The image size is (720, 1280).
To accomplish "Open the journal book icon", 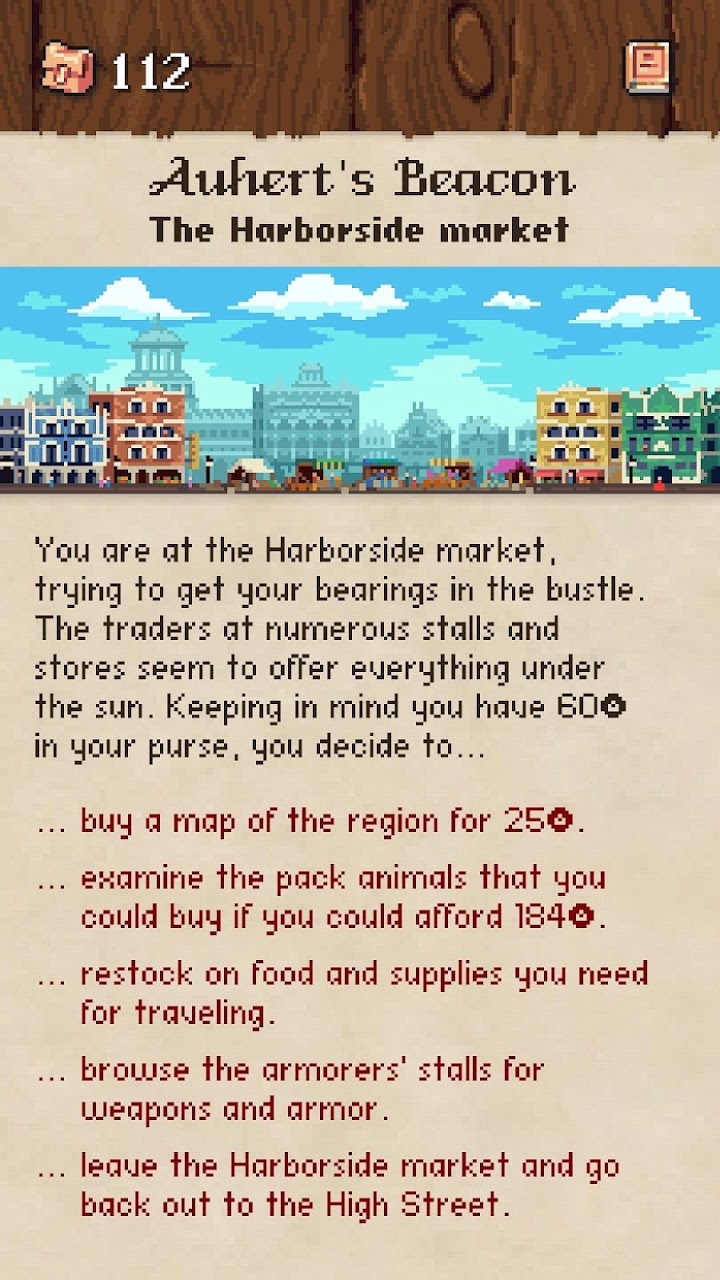I will tap(648, 68).
